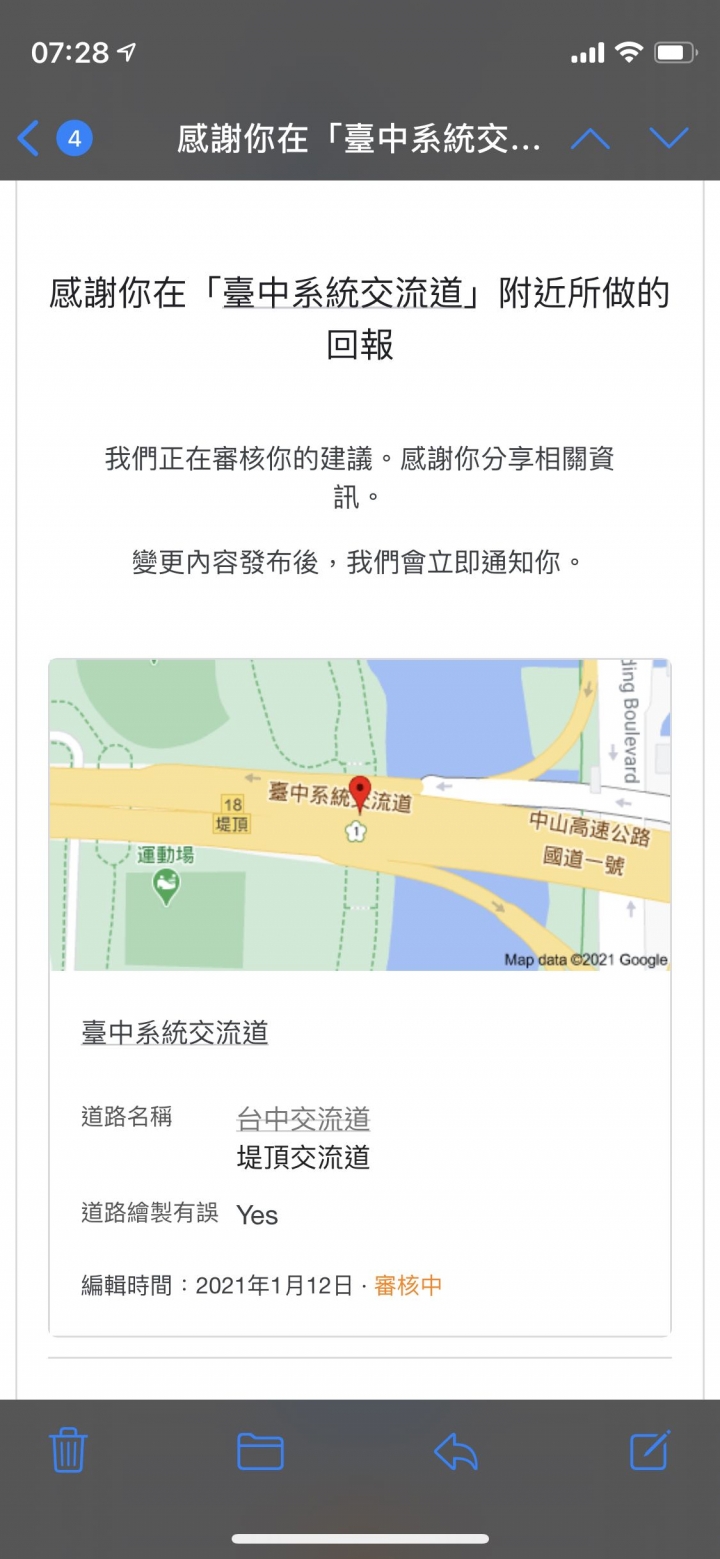Image resolution: width=720 pixels, height=1559 pixels.
Task: Show the next email with down arrow
Action: pos(669,138)
